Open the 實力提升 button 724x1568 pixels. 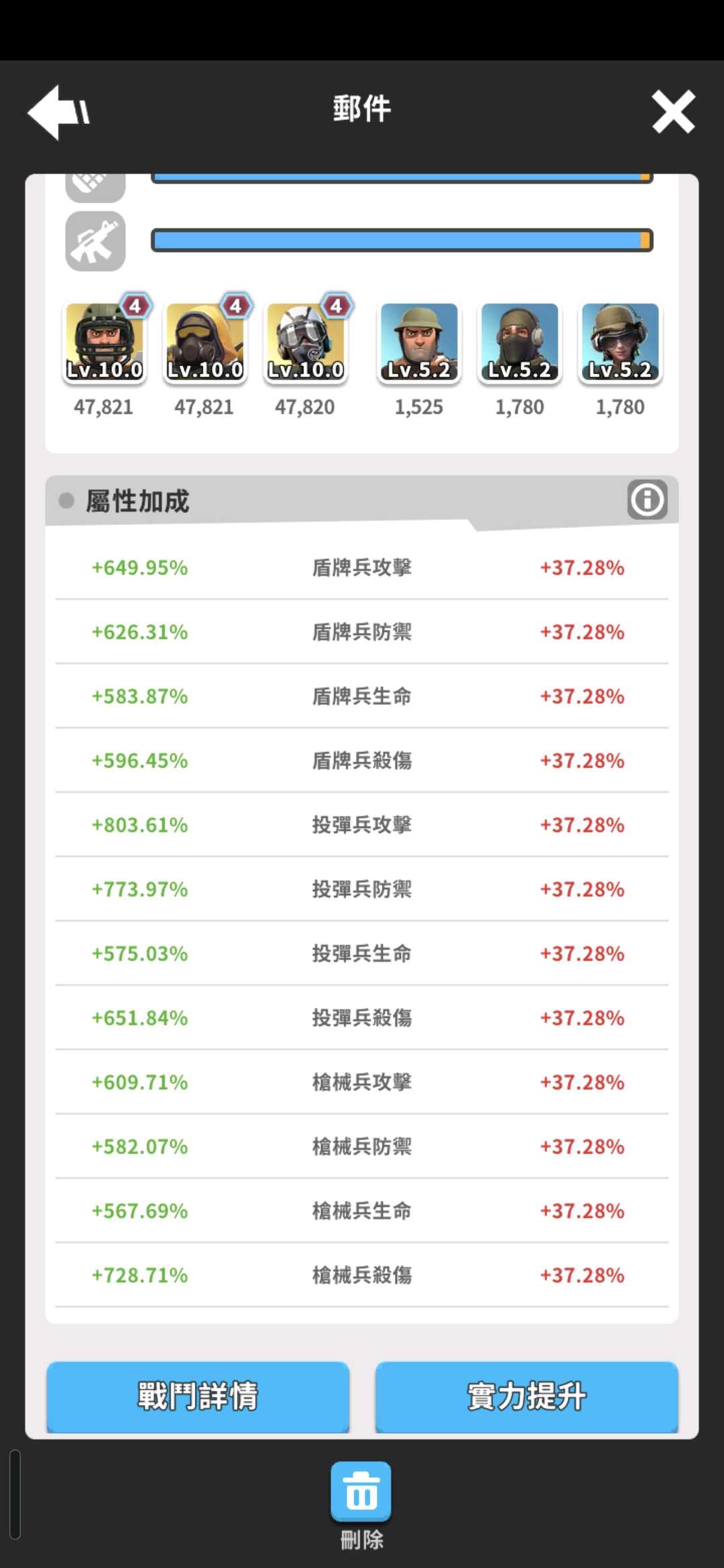pyautogui.click(x=526, y=1396)
